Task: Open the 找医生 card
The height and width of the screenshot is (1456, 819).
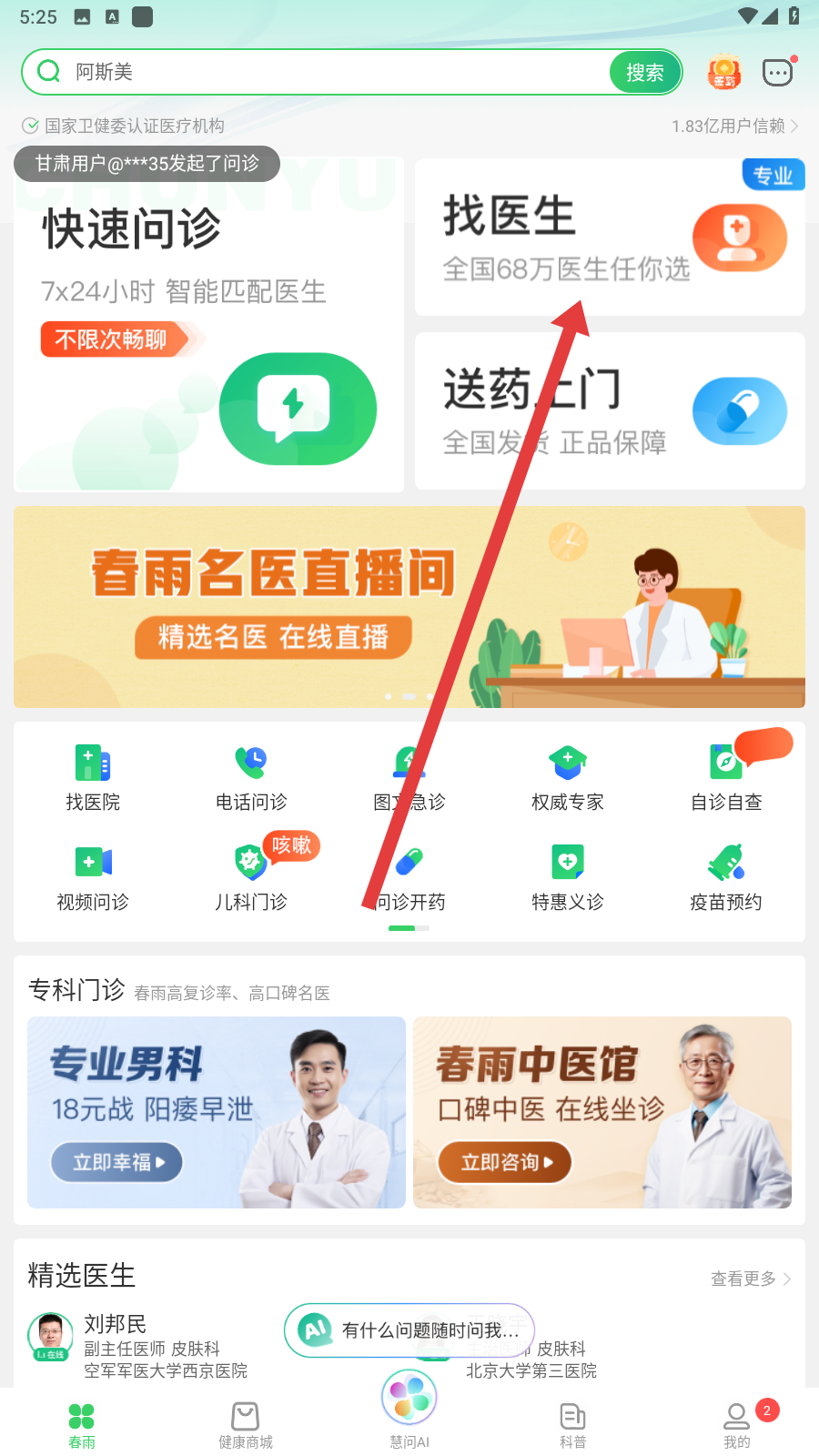Action: coord(610,238)
